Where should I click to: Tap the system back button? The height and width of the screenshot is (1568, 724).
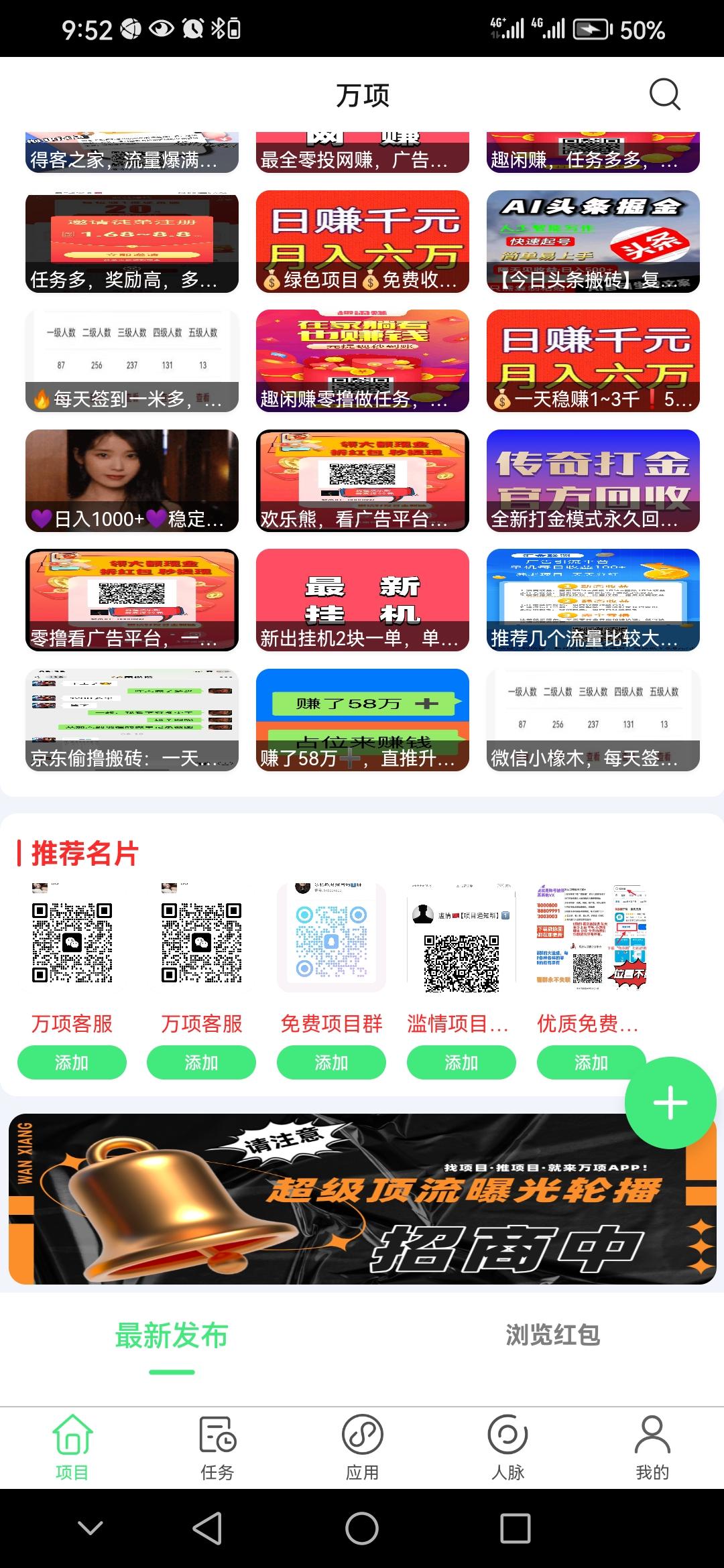point(208,1528)
